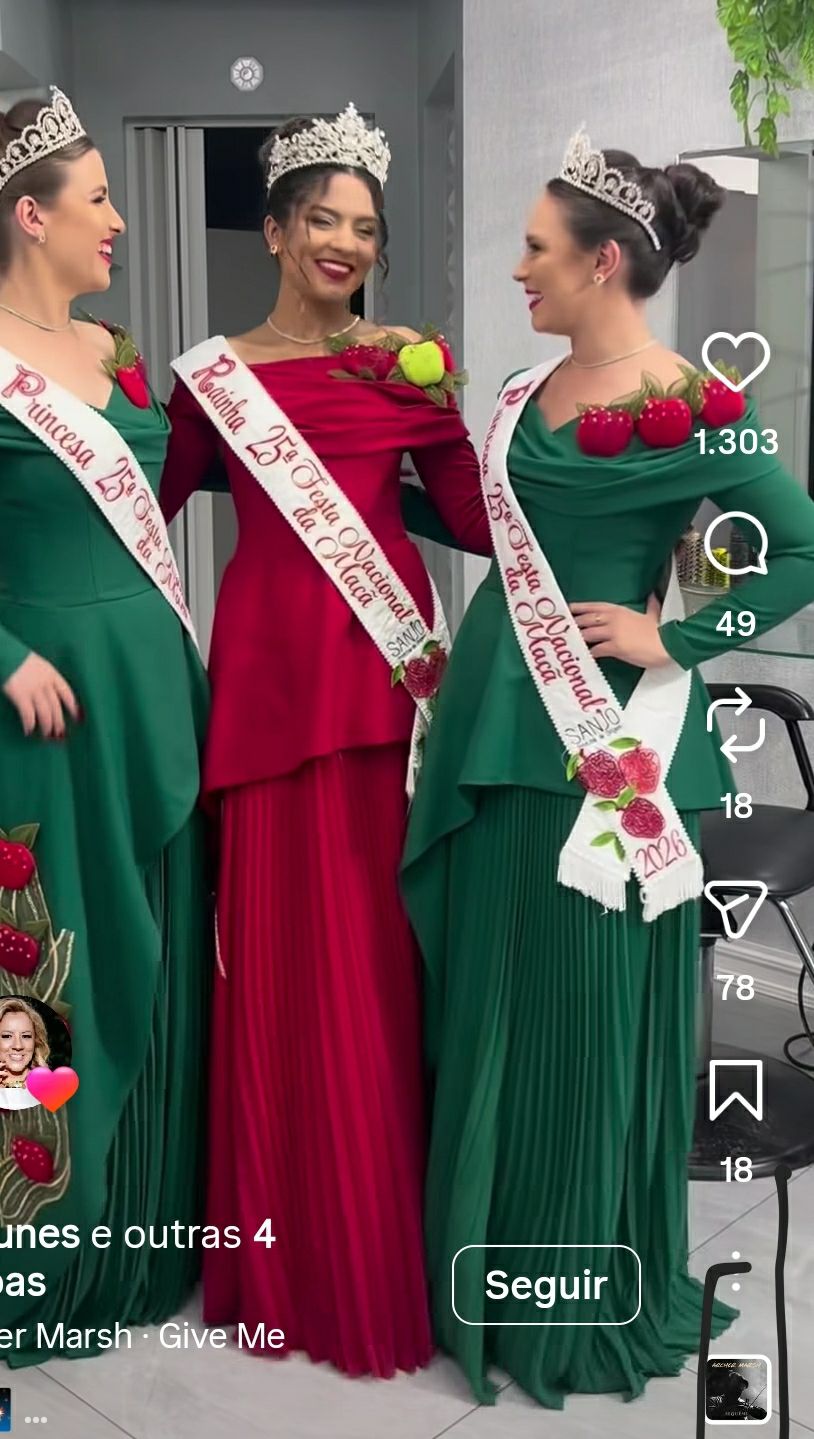
Task: Open the audio track thumbnail
Action: (x=737, y=1389)
